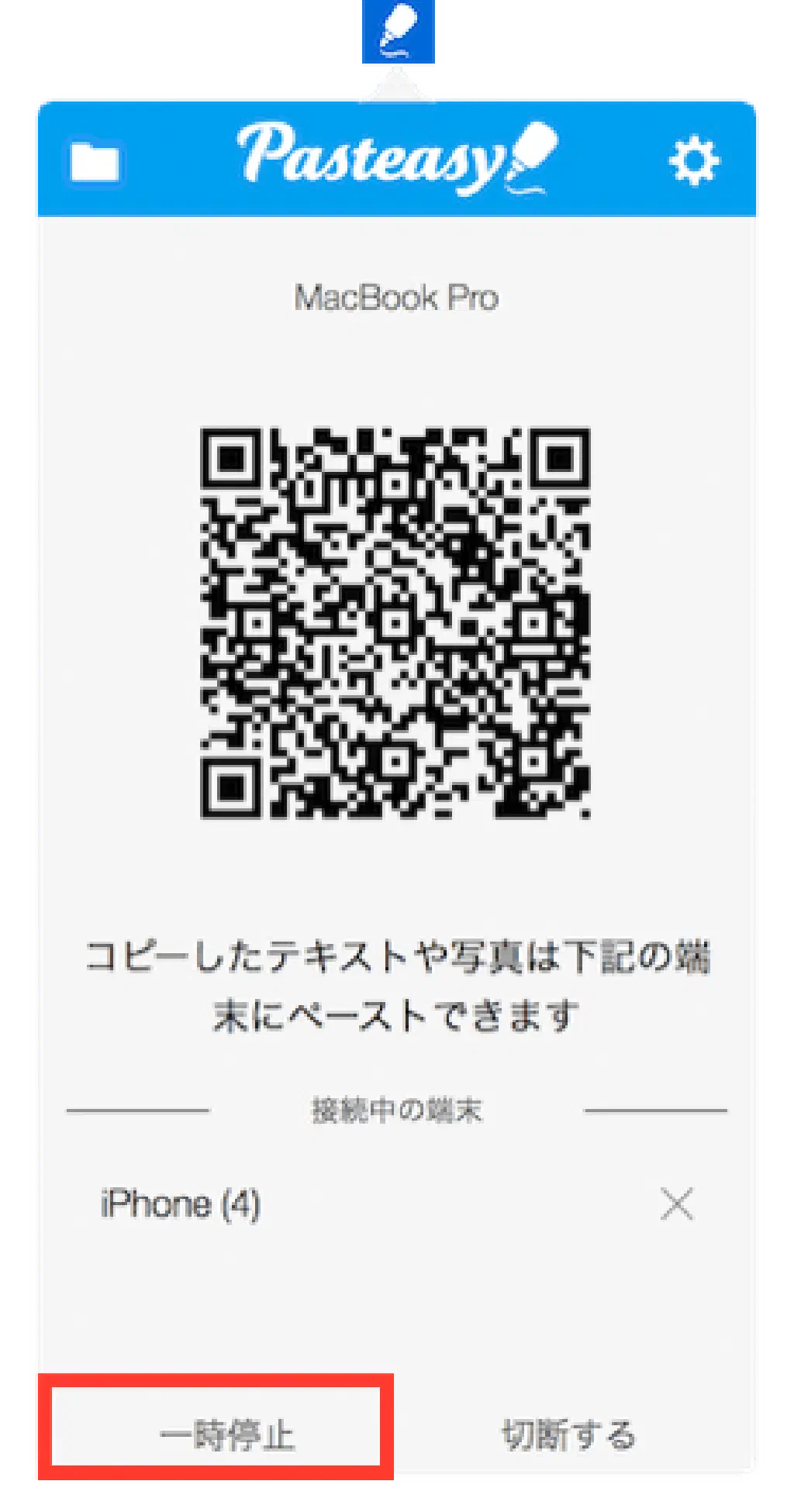Click the Pasteasy menu bar icon
The height and width of the screenshot is (1512, 794).
(399, 33)
